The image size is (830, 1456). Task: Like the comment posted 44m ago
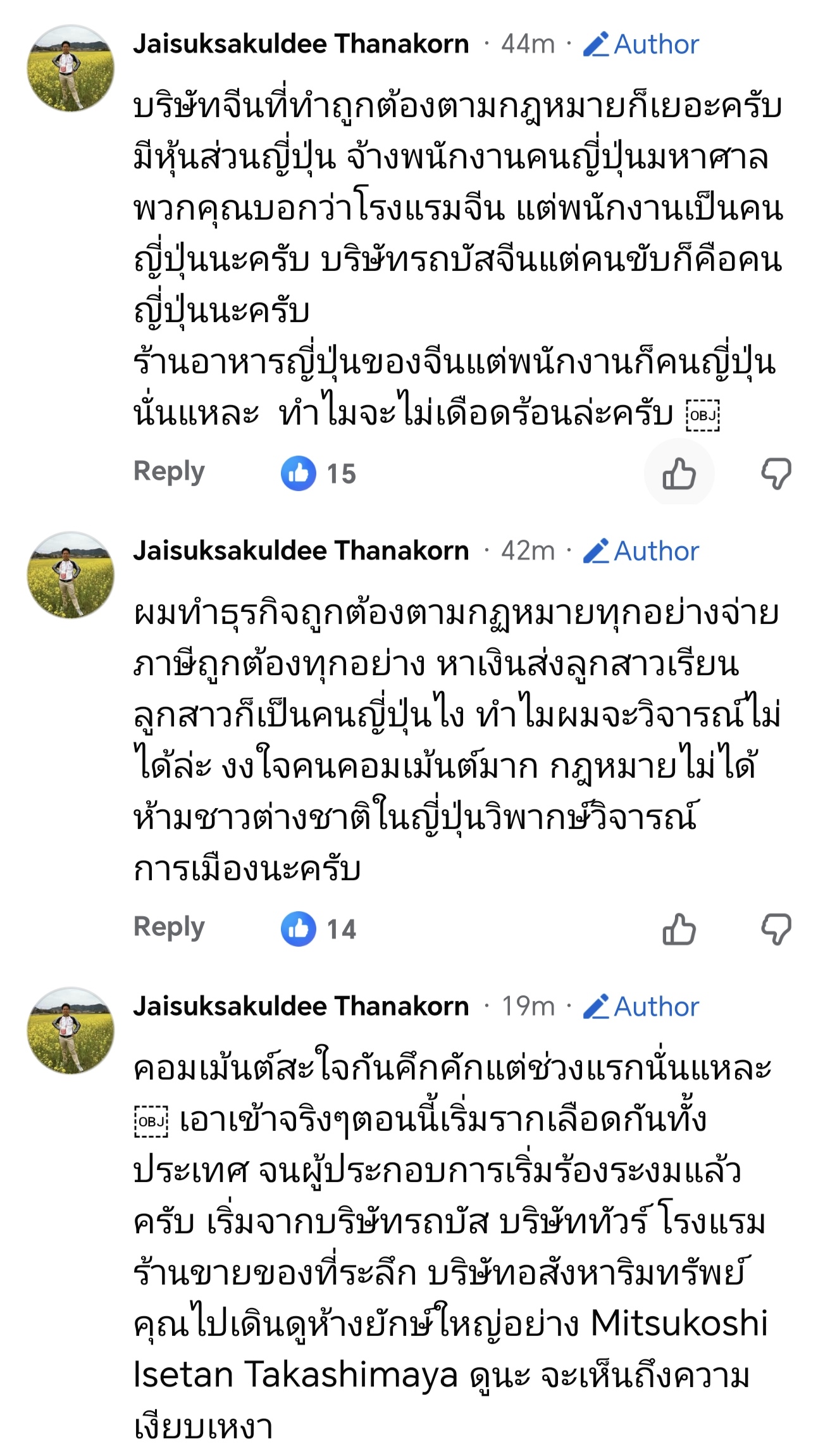pos(679,473)
